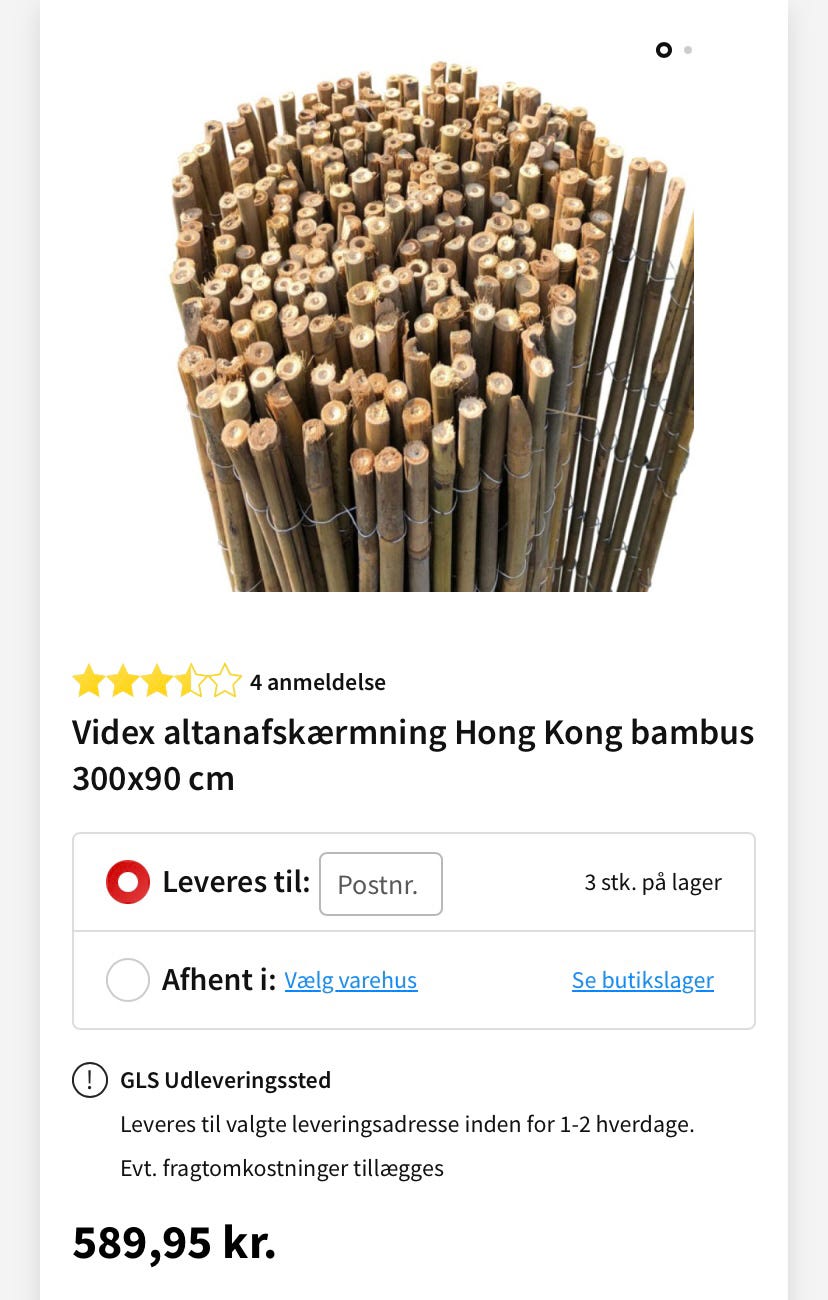Click the filled carousel dot above the image
Viewport: 828px width, 1300px height.
[663, 50]
